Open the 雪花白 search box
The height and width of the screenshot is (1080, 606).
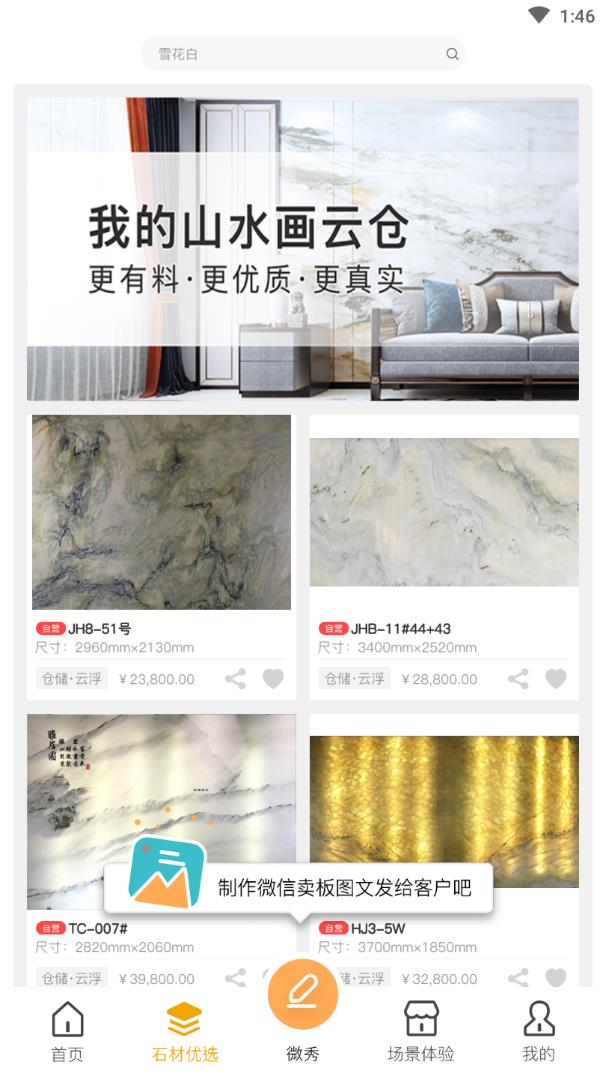[290, 54]
